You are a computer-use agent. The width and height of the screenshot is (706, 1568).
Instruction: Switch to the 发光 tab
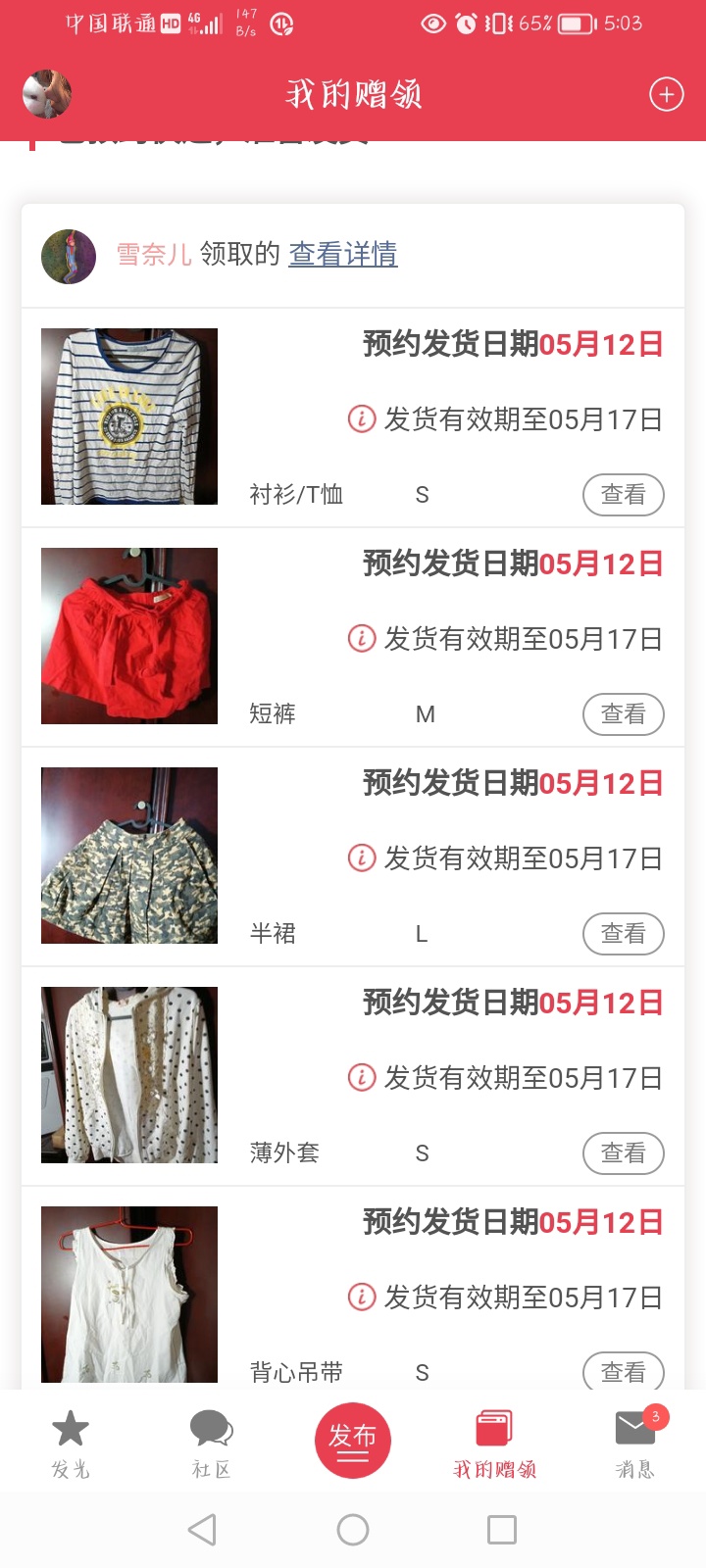pyautogui.click(x=71, y=1443)
